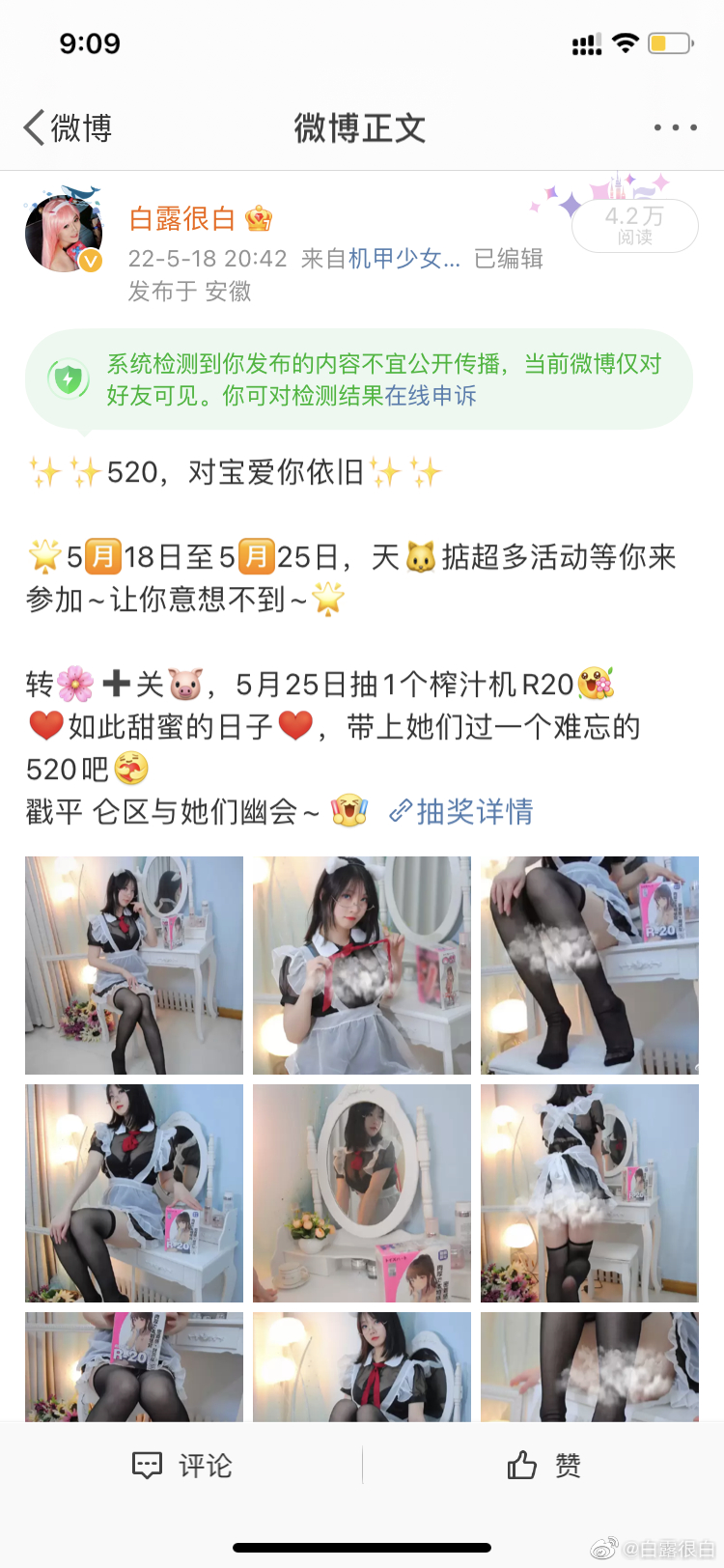The height and width of the screenshot is (1568, 724).
Task: Open the username 白露很白
Action: tap(182, 219)
